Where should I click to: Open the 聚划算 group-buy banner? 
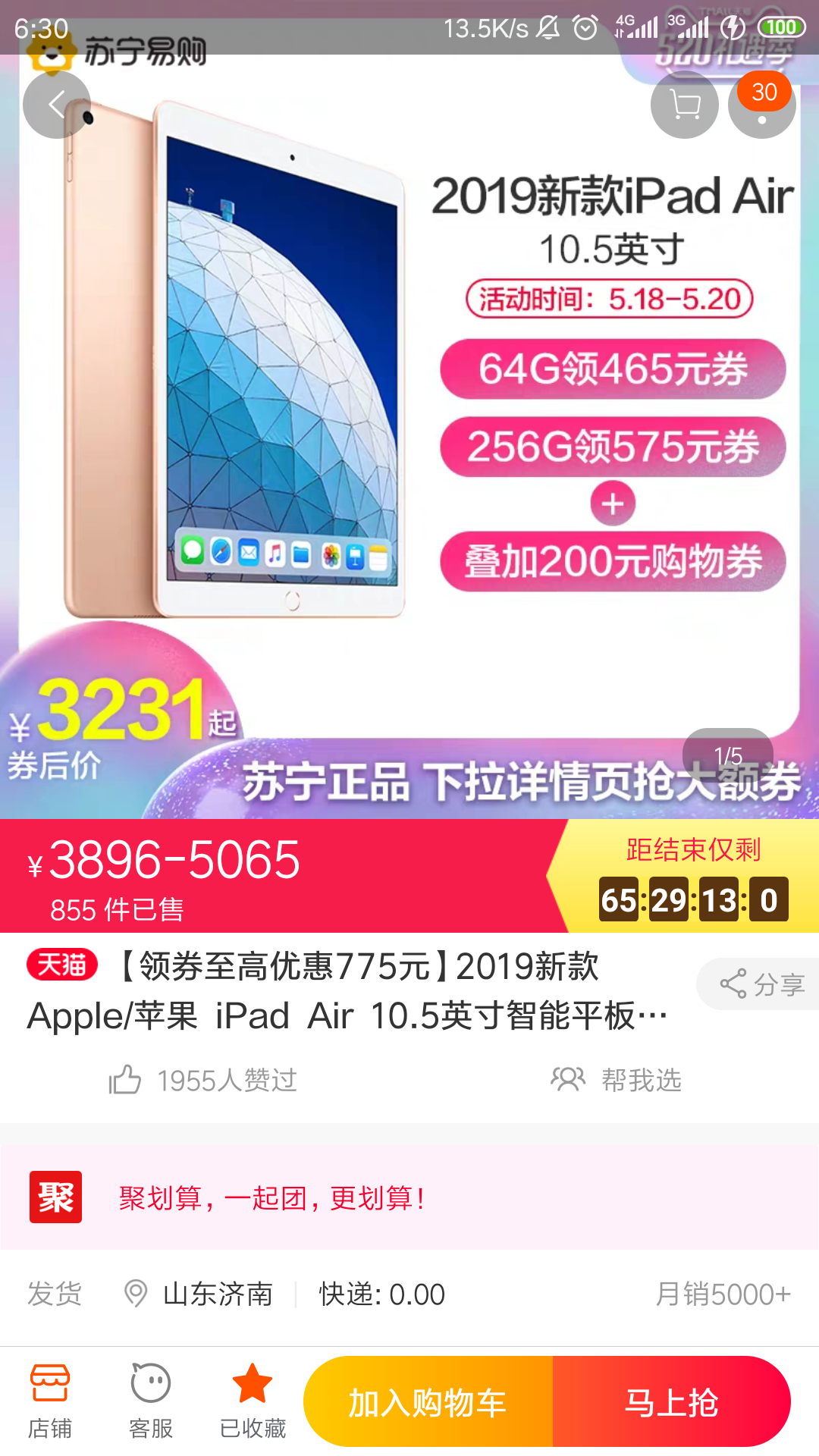(409, 1197)
